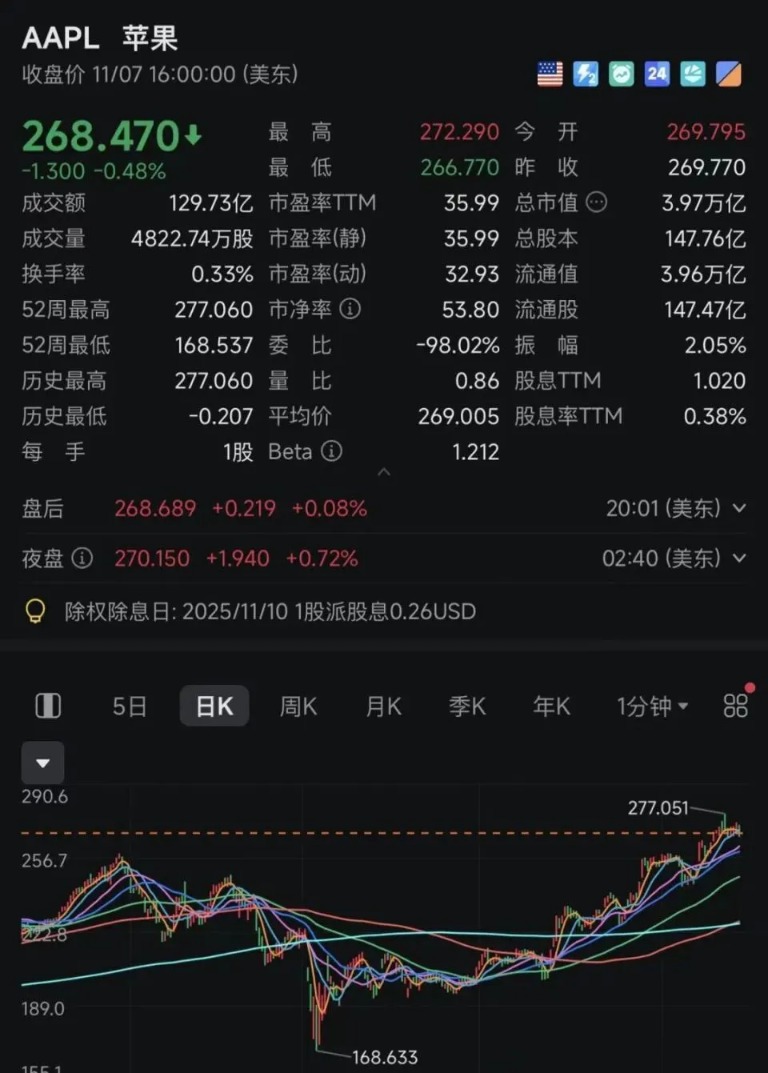
Task: Click the lightbulb icon beside dividend notice
Action: tap(34, 611)
